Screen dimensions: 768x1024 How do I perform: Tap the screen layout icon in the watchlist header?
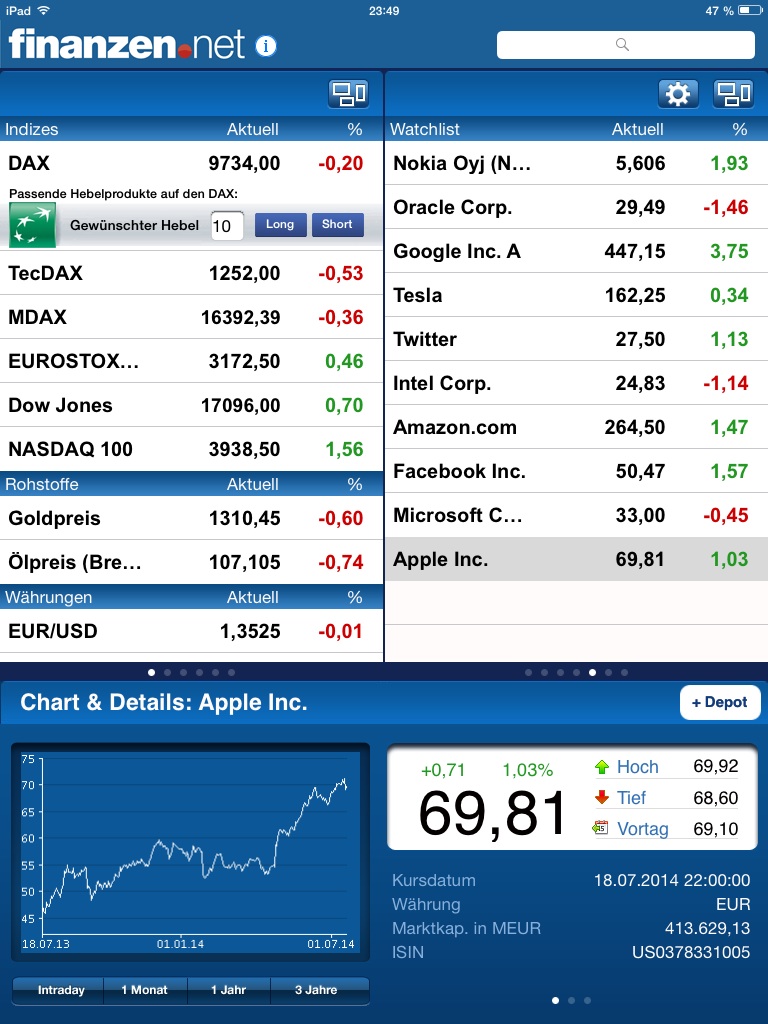733,93
